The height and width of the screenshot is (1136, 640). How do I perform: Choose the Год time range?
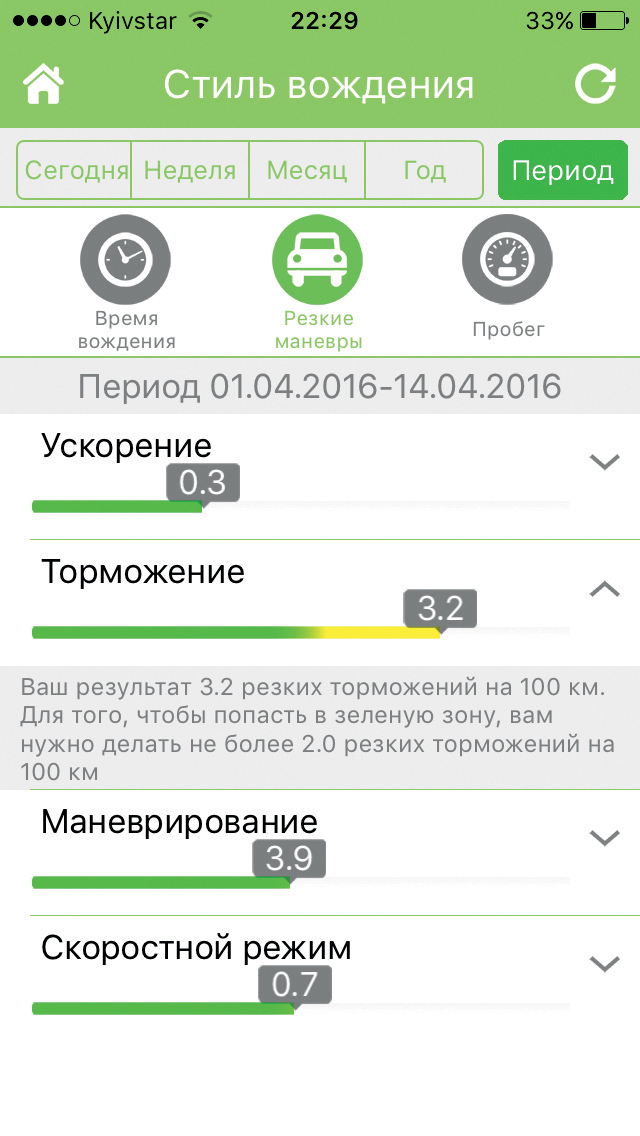(424, 170)
